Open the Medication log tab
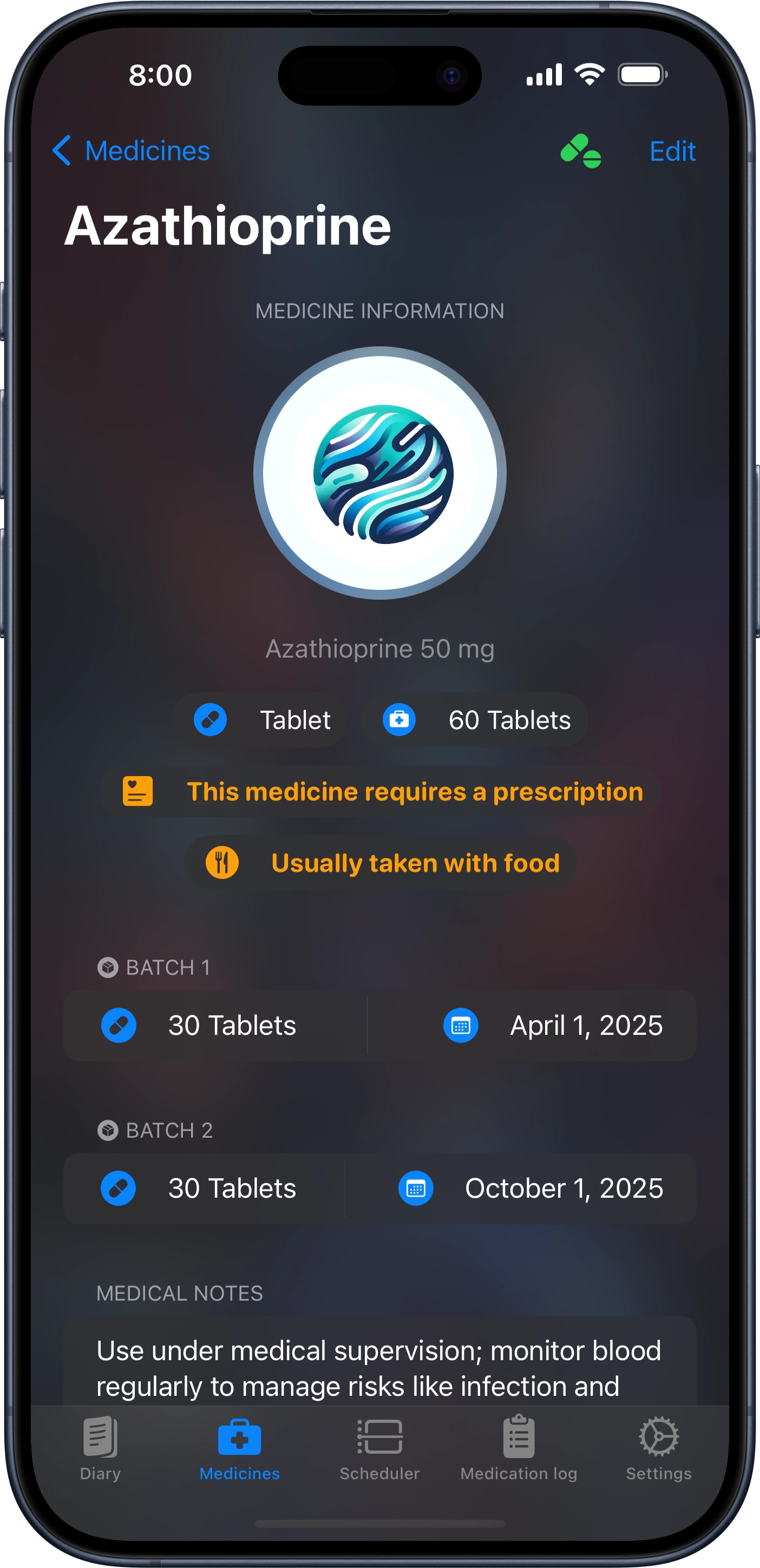Screen dimensions: 760x1568 point(519,1449)
